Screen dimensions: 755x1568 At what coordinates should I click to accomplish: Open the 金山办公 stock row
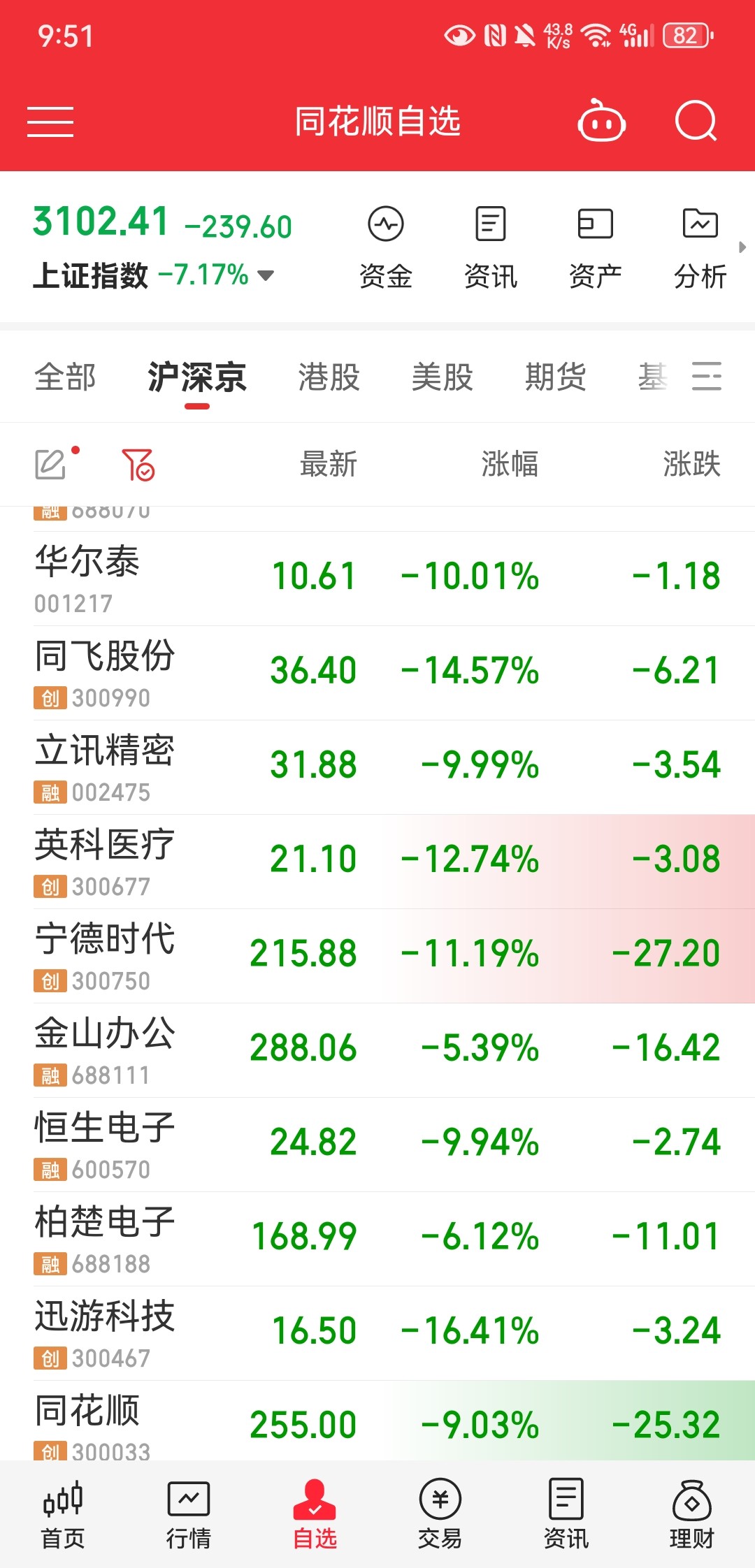(377, 1050)
